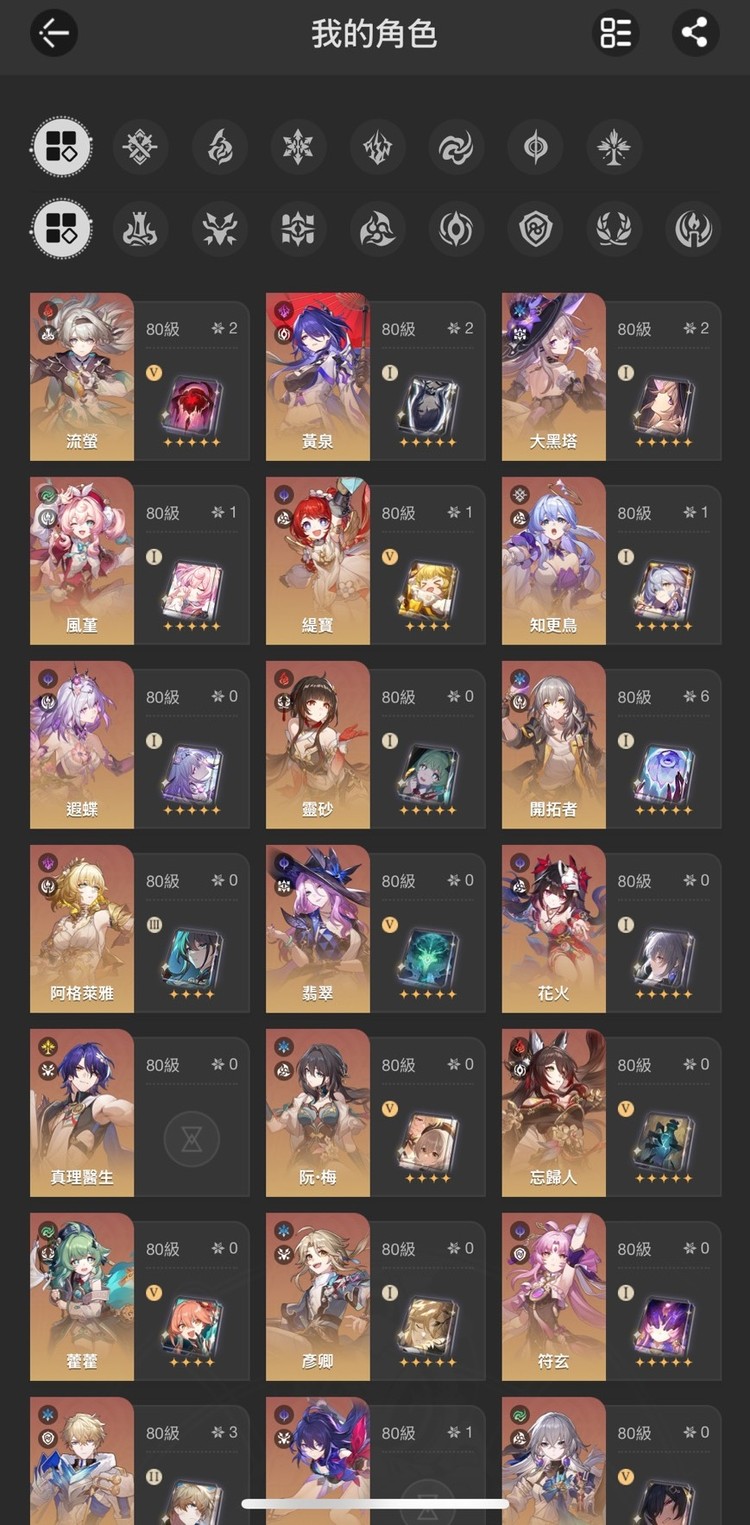750x1525 pixels.
Task: Go back using the arrow icon
Action: [54, 34]
